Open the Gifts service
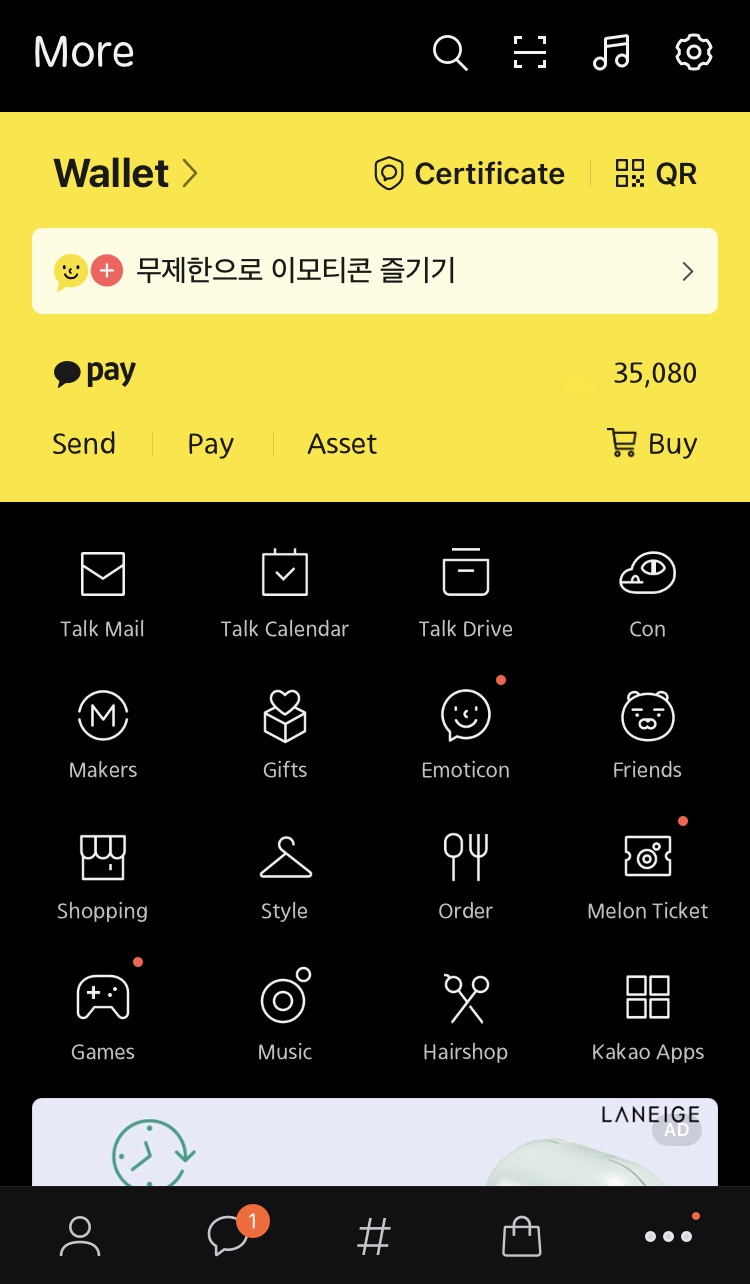The width and height of the screenshot is (750, 1284). coord(285,735)
